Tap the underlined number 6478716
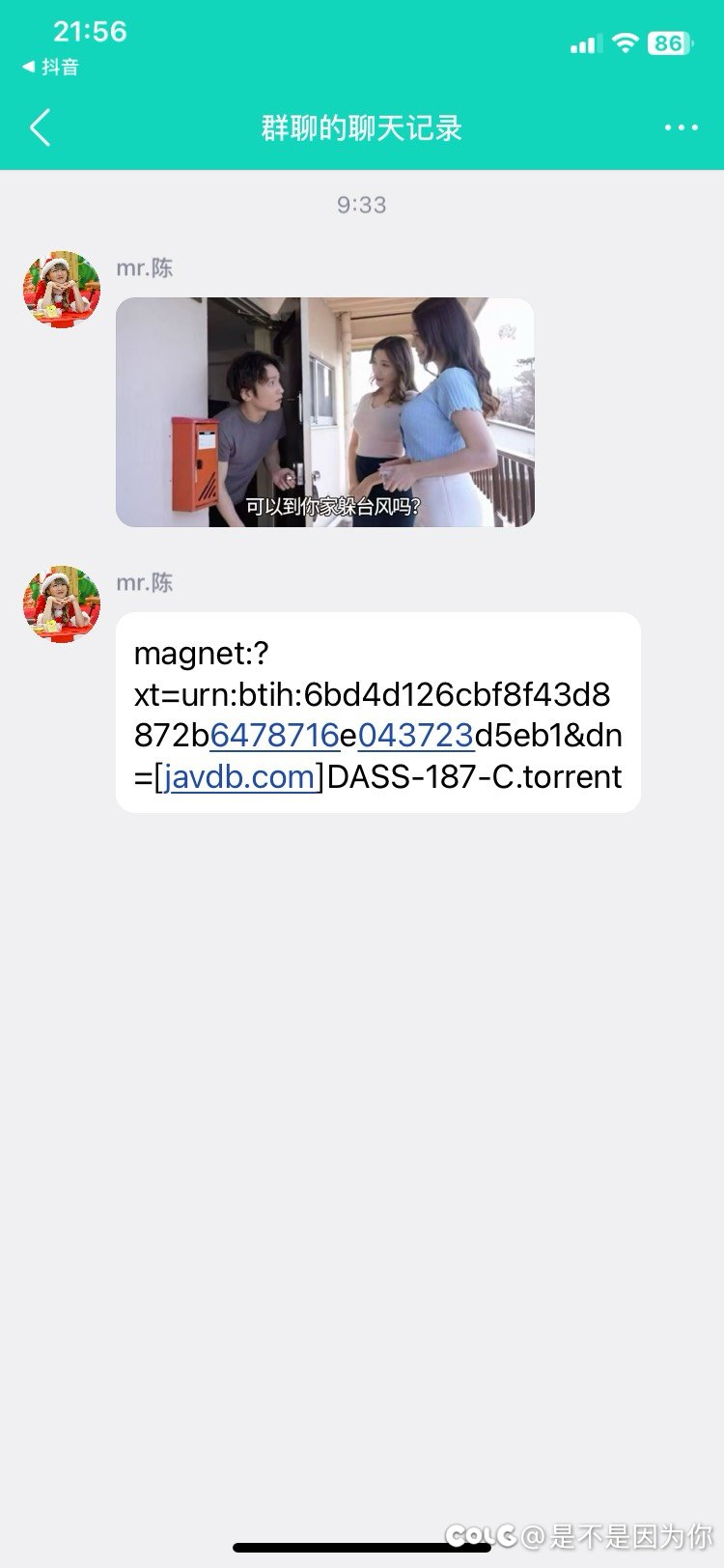The width and height of the screenshot is (724, 1568). pos(274,736)
